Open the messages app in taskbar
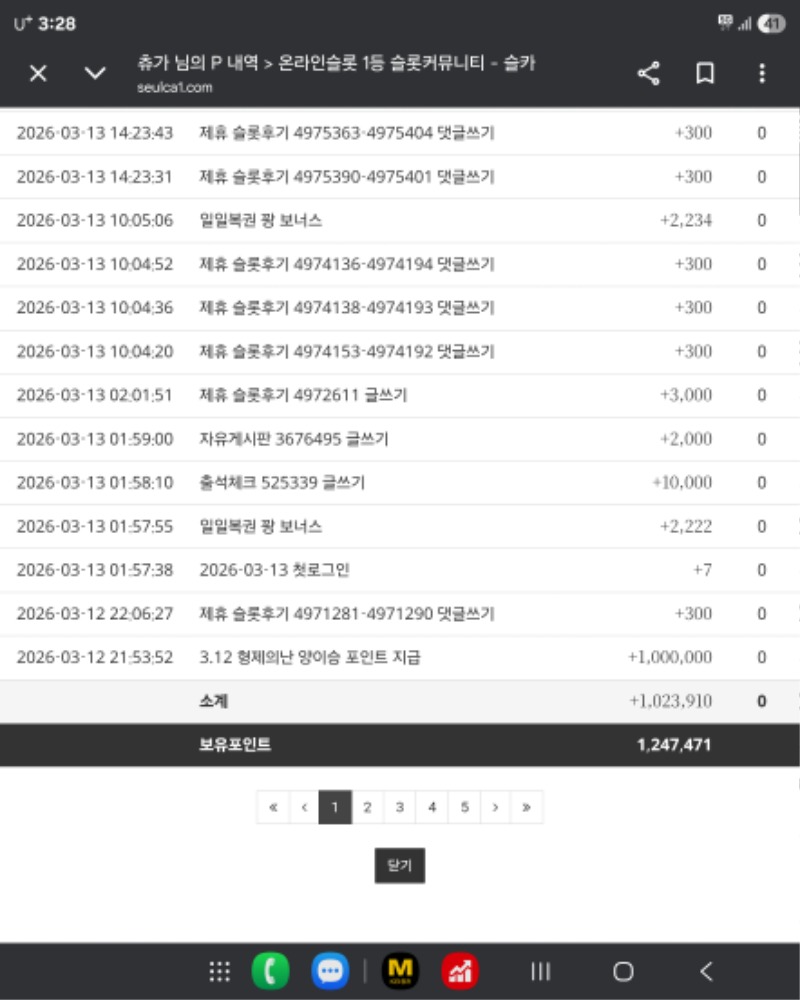 (330, 971)
